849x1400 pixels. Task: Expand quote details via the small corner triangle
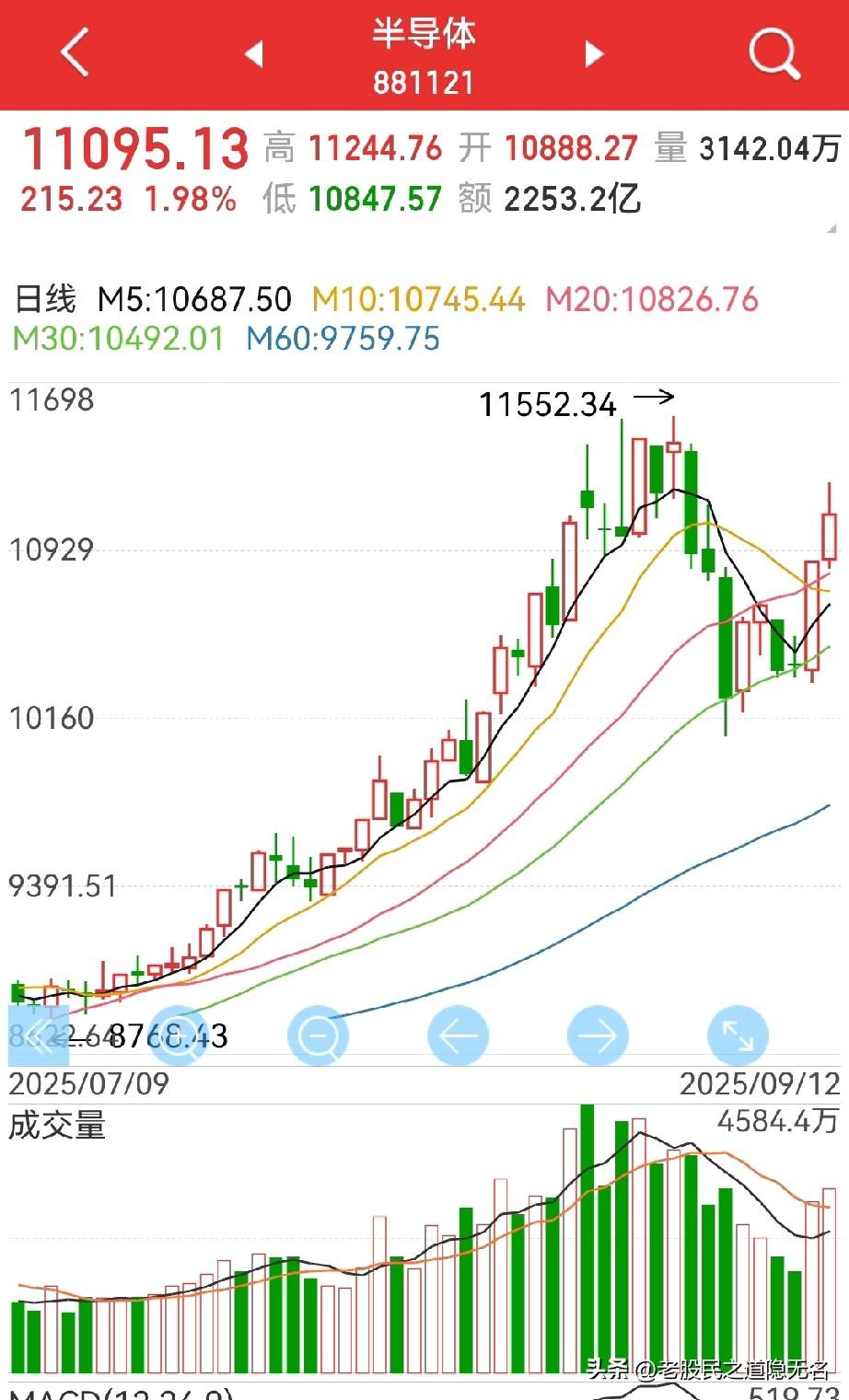pos(832,227)
